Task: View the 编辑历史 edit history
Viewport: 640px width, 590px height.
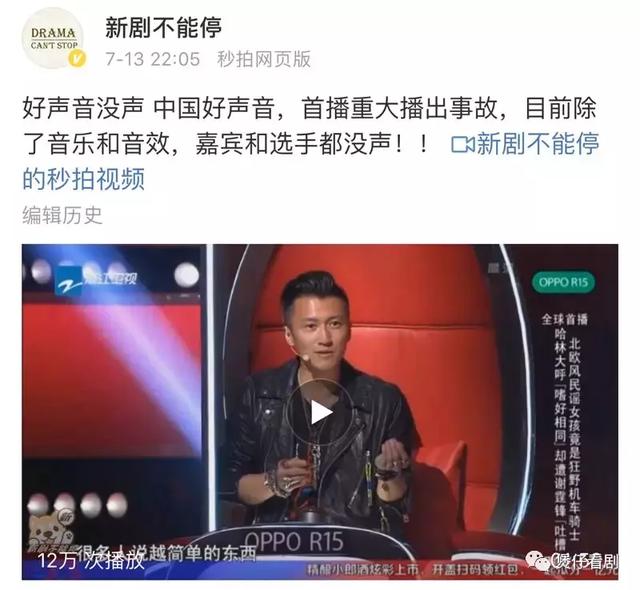Action: 62,214
